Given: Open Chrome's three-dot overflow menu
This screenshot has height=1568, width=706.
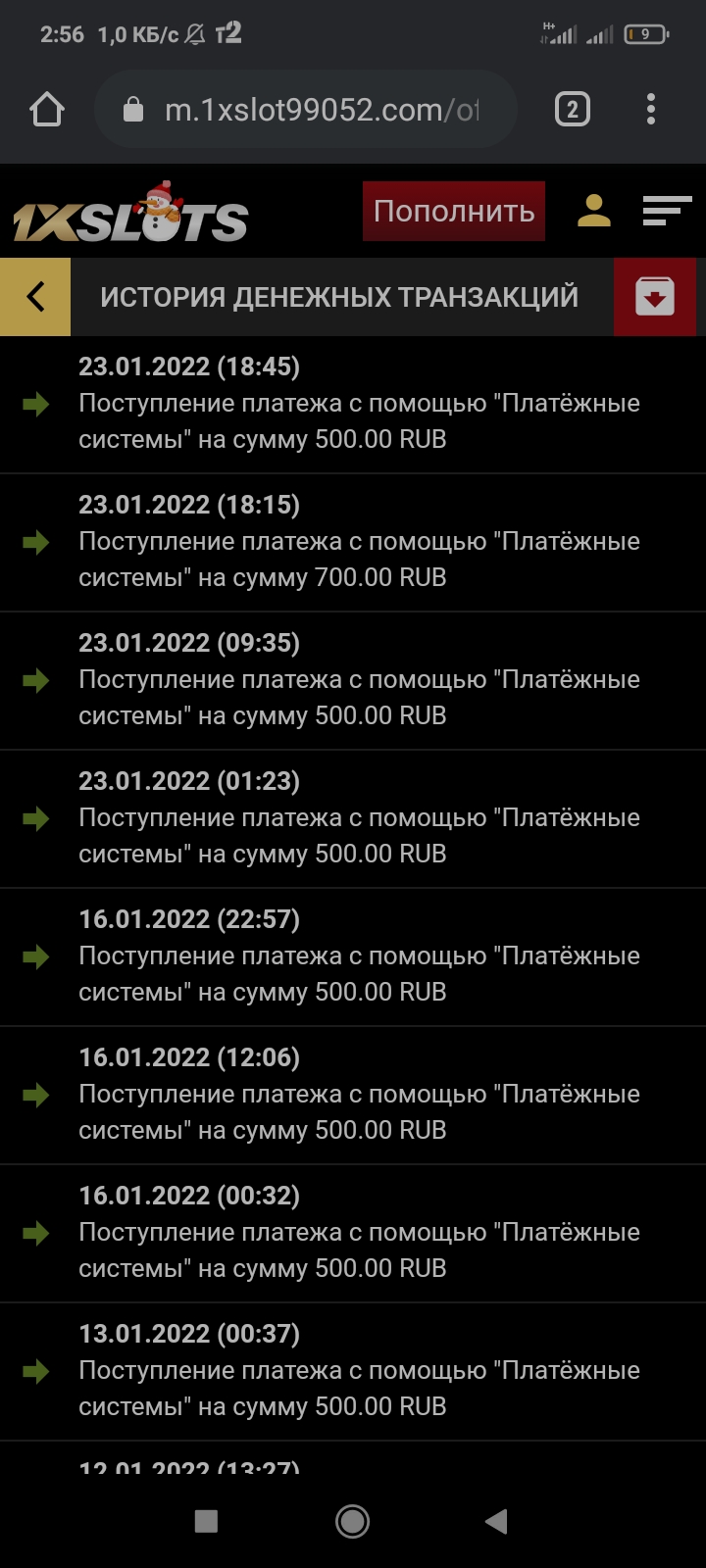Looking at the screenshot, I should (650, 108).
